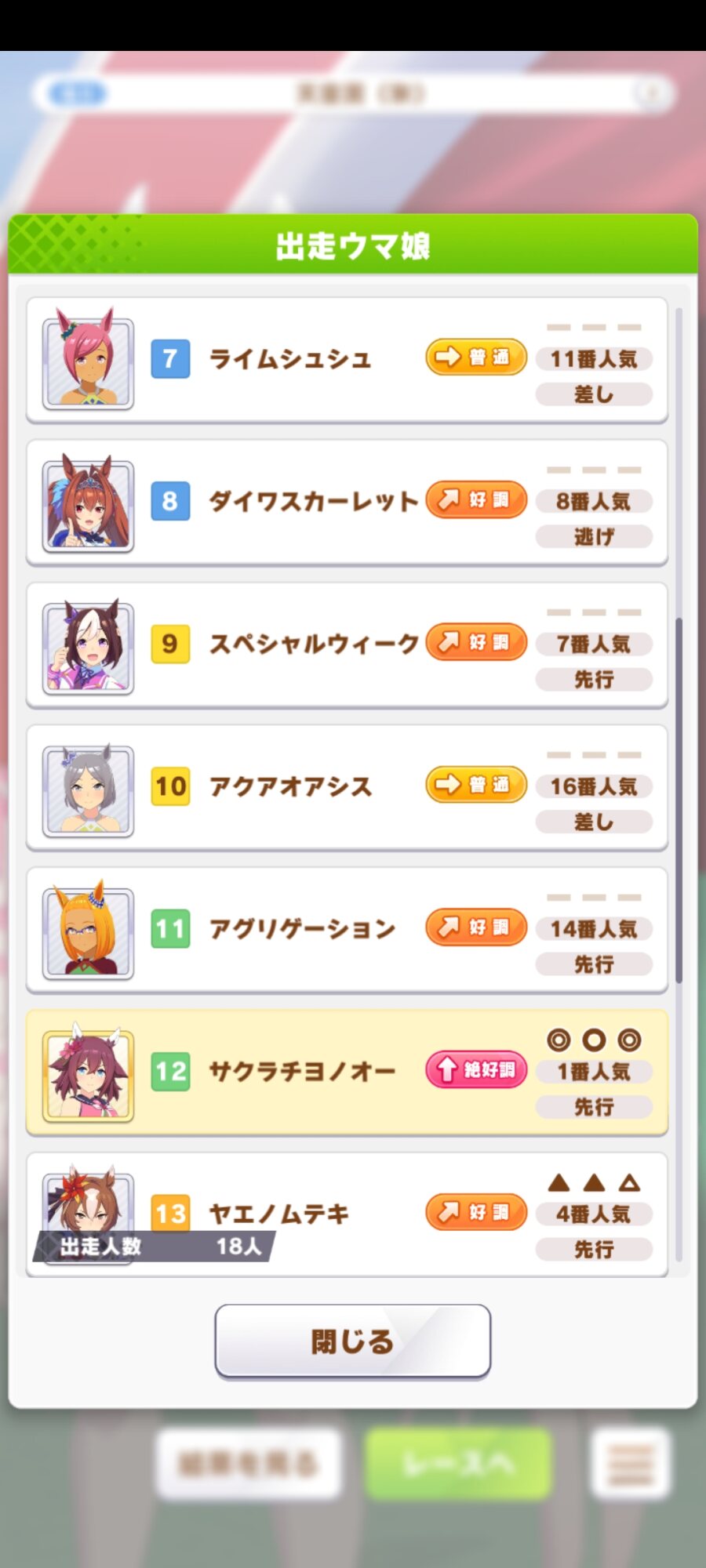Screen dimensions: 706x1568
Task: Select the ダイワスカーレット row
Action: (347, 503)
